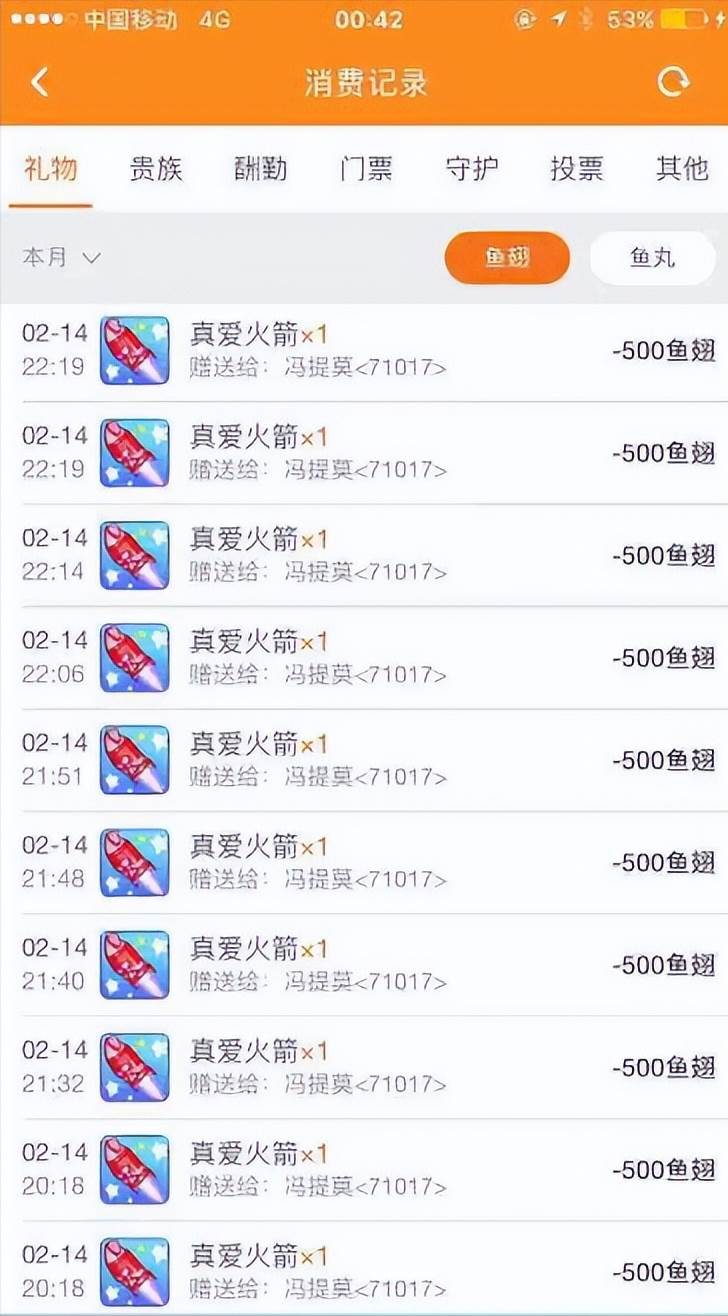This screenshot has height=1316, width=728.
Task: Open the 酬勤 tab
Action: pos(260,168)
